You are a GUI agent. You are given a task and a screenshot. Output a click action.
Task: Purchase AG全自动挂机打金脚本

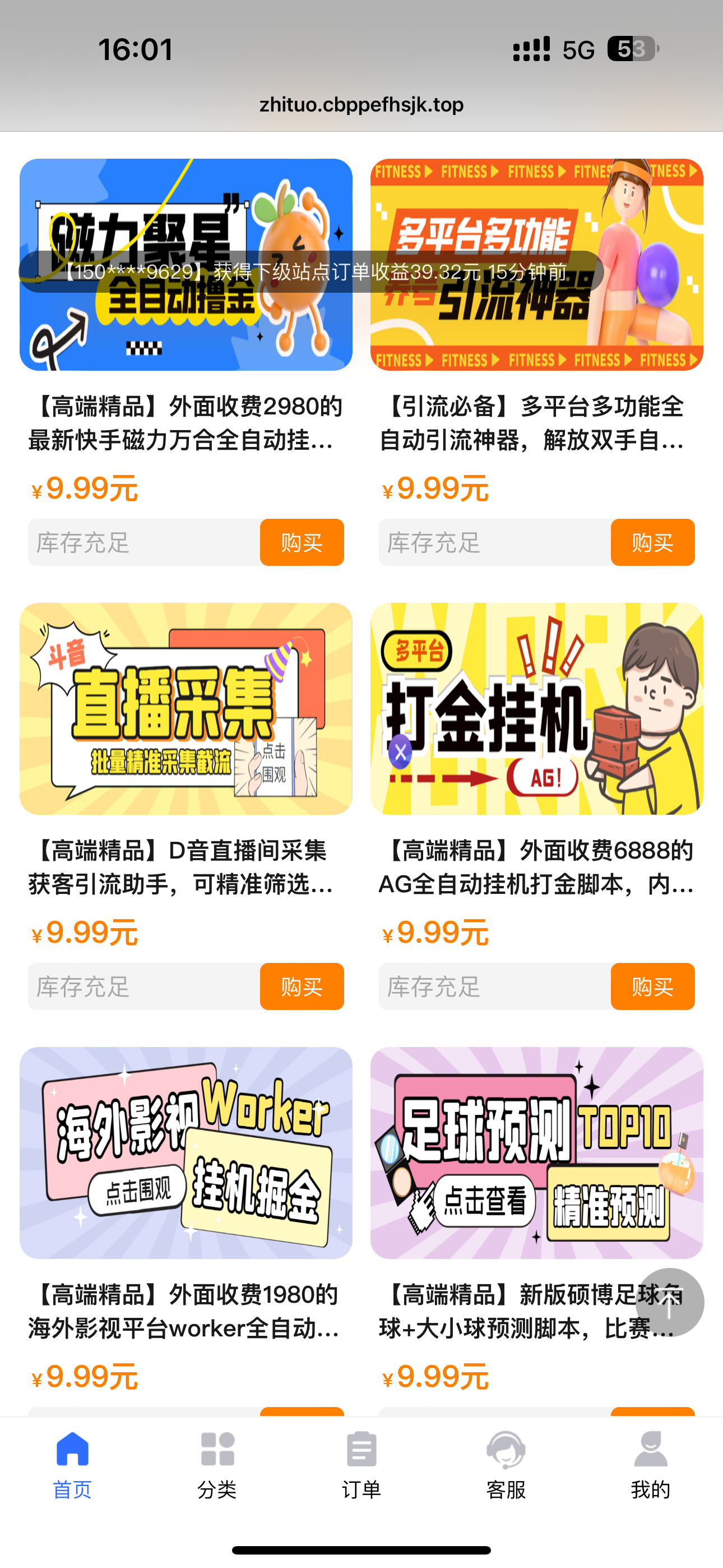[652, 986]
